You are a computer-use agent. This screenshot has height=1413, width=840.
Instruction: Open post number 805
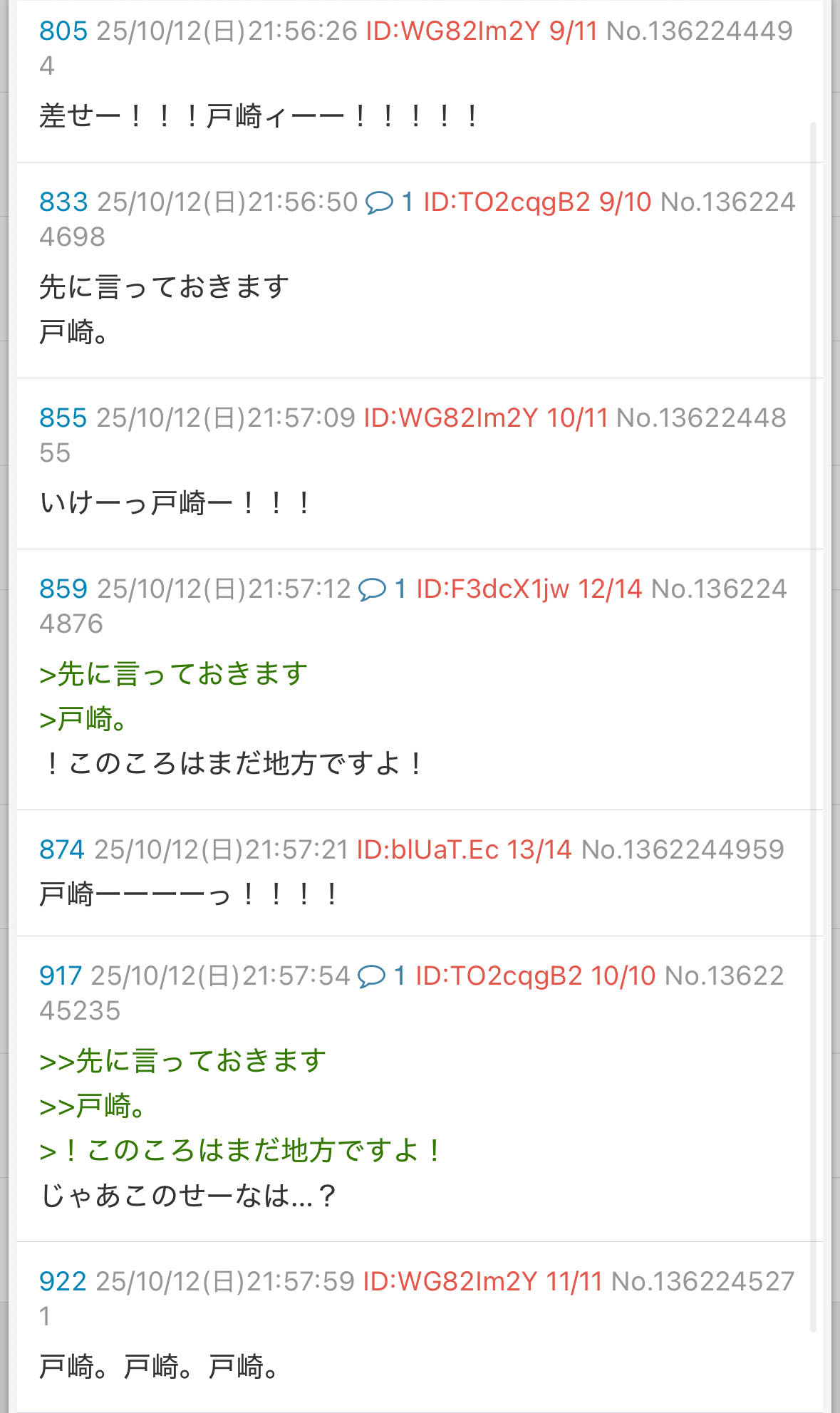(x=63, y=31)
